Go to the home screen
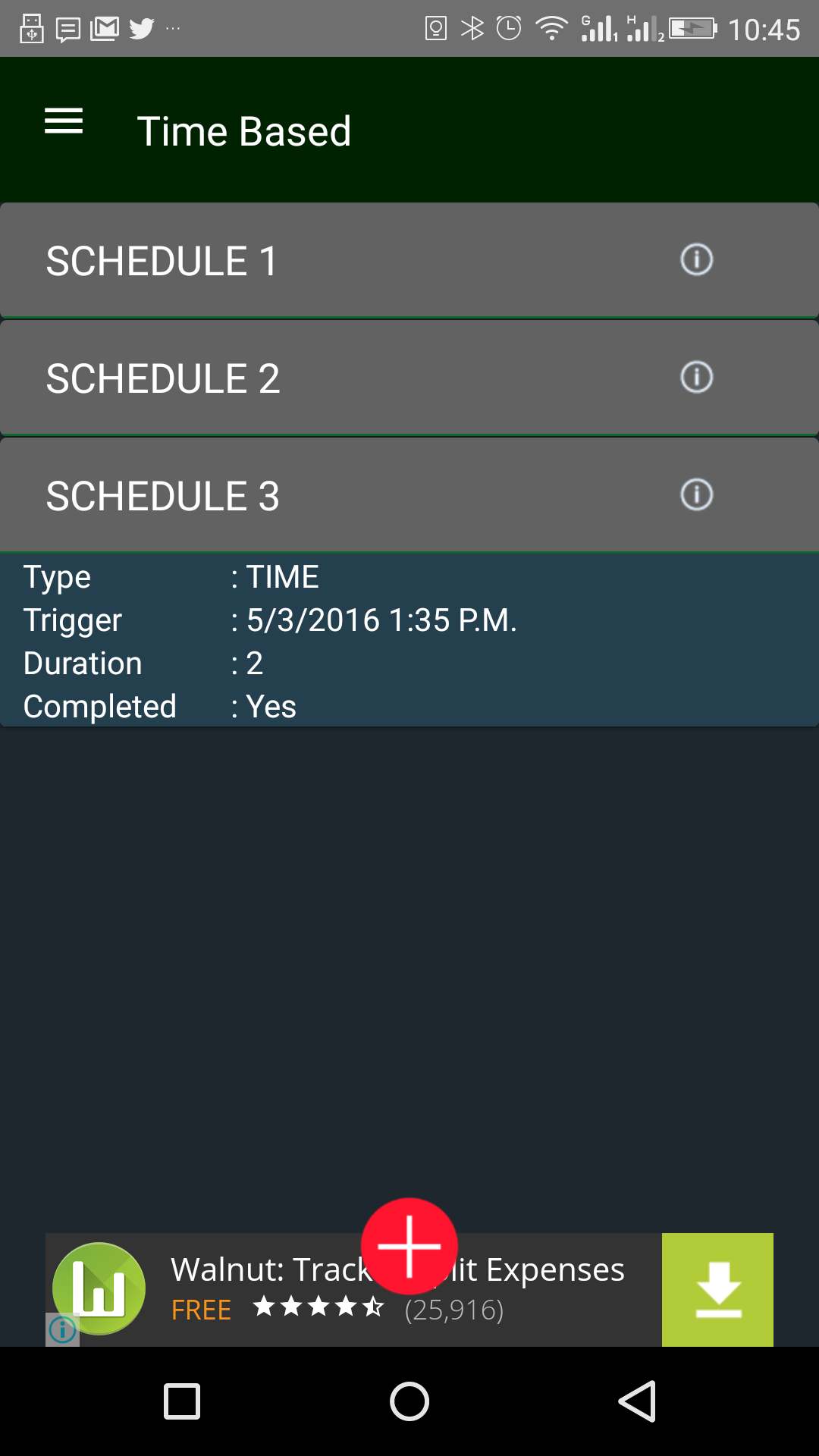This screenshot has width=819, height=1456. (409, 1401)
